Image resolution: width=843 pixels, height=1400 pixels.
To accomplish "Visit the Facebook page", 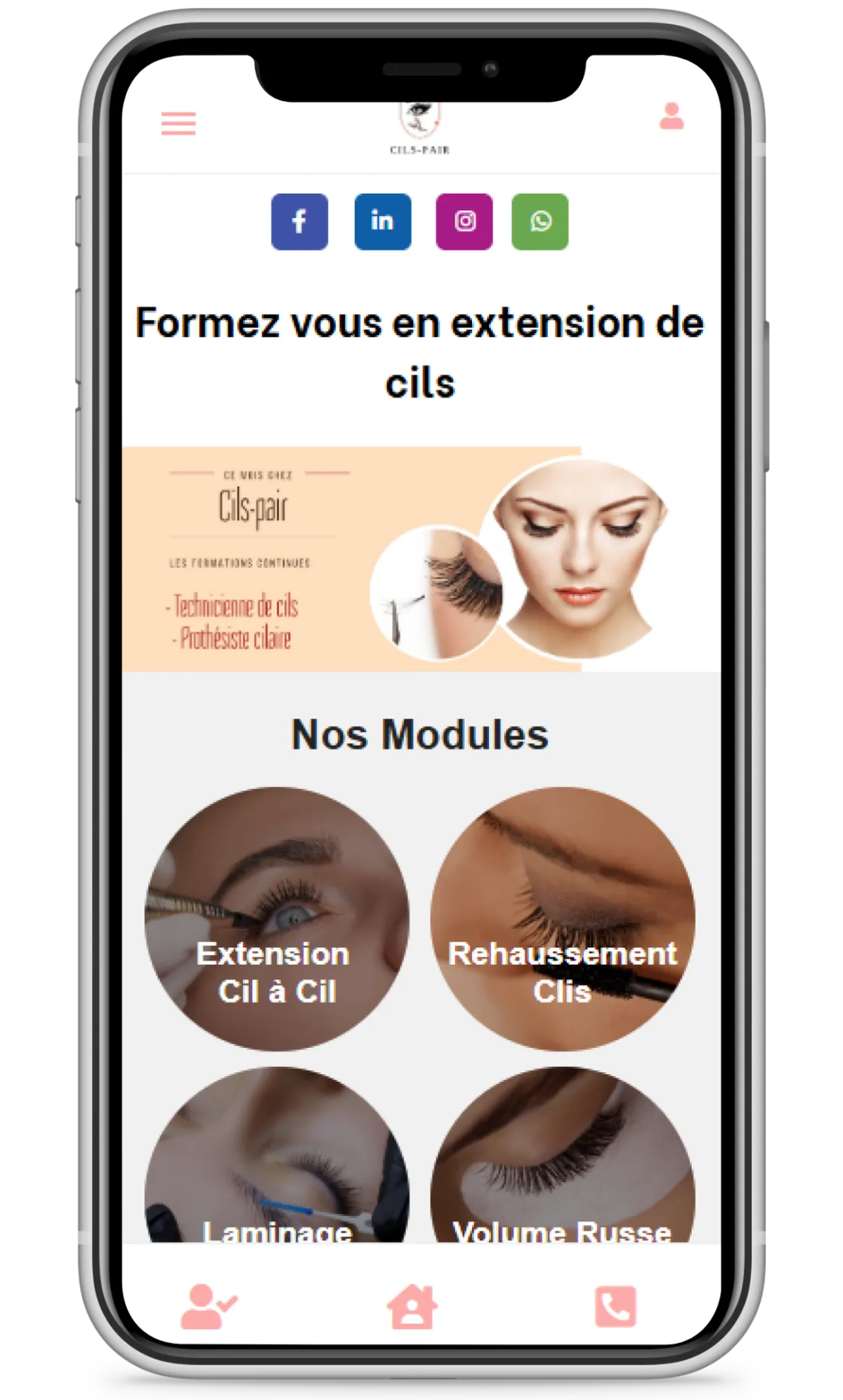I will pyautogui.click(x=299, y=221).
